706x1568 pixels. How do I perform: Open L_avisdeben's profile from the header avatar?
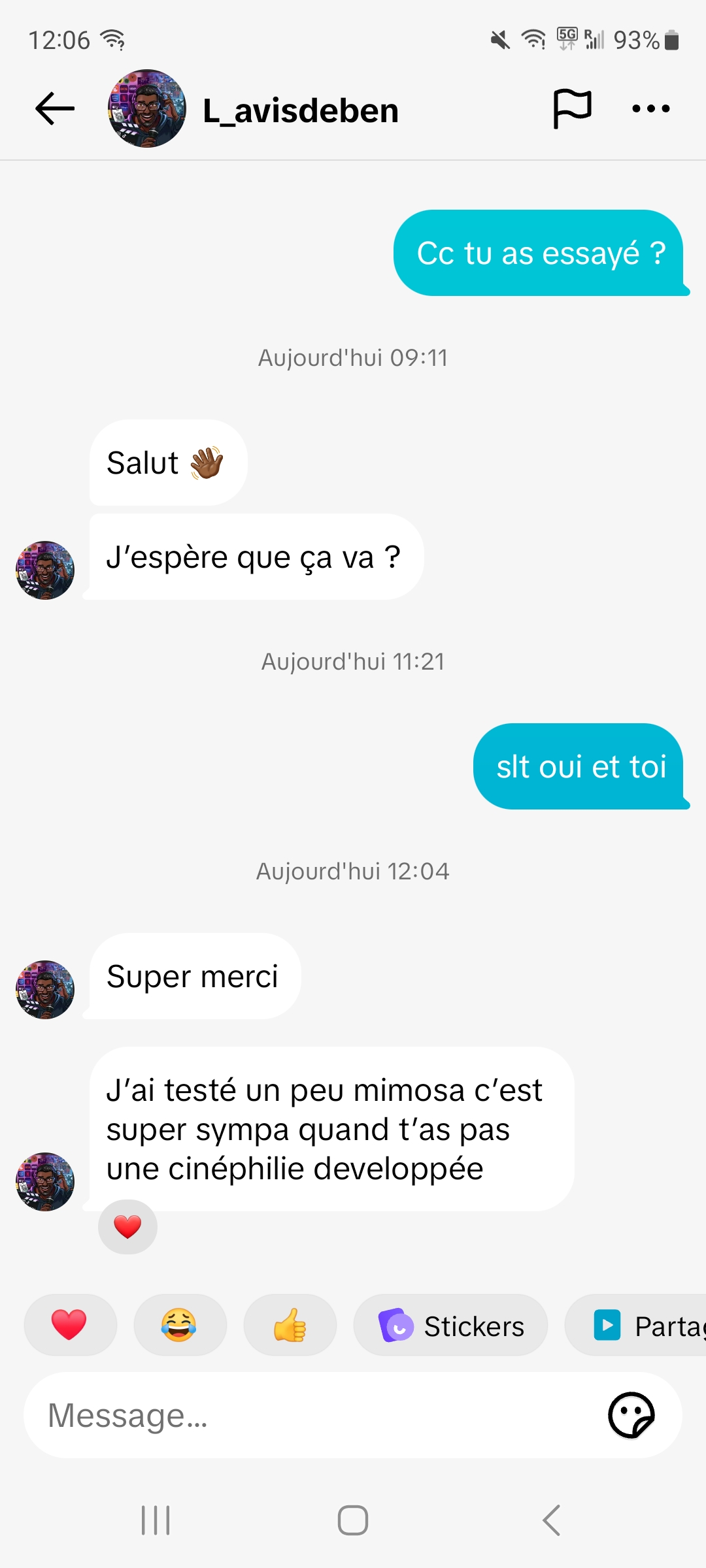(147, 109)
